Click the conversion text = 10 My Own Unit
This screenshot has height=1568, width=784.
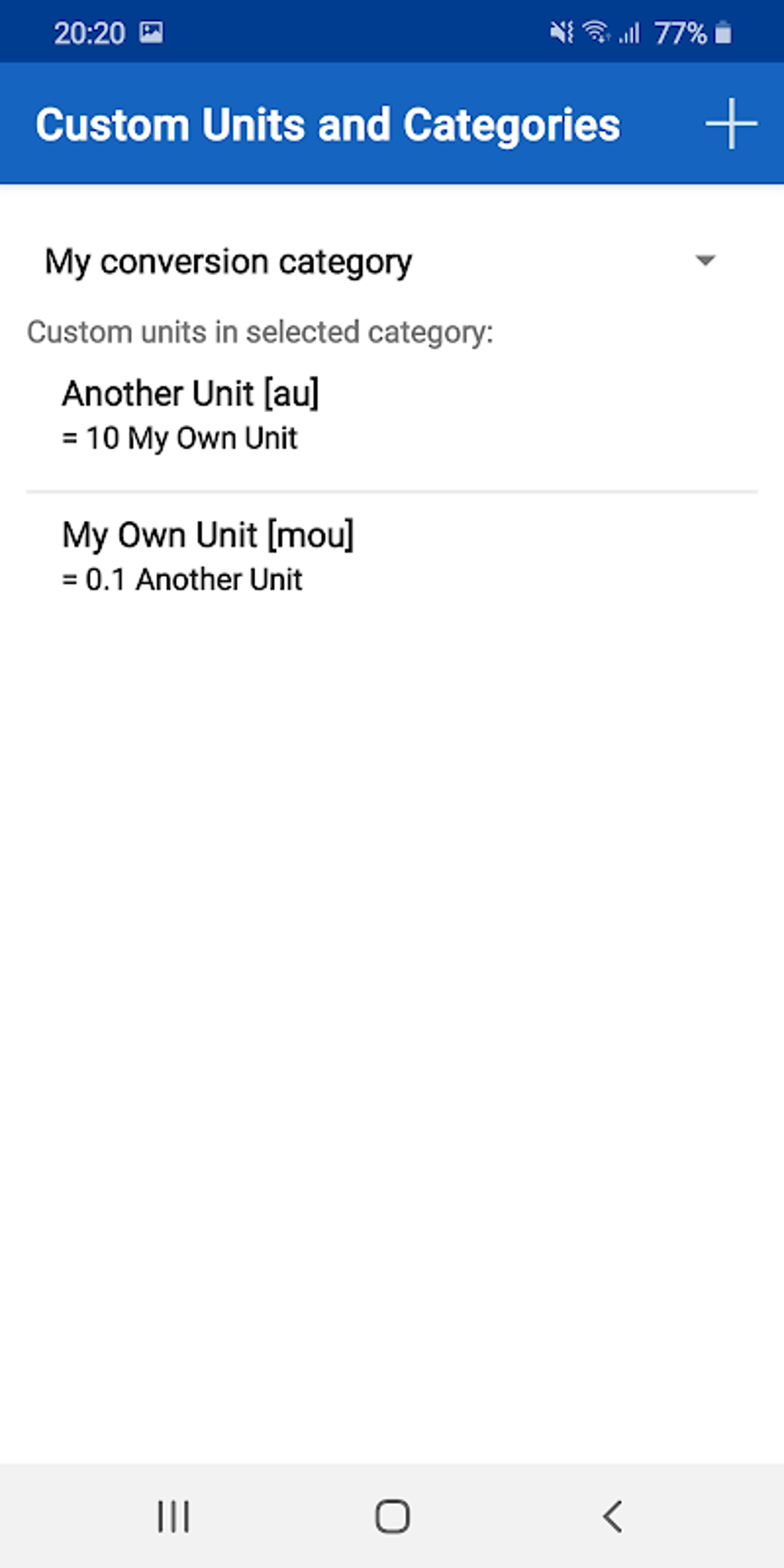coord(180,437)
